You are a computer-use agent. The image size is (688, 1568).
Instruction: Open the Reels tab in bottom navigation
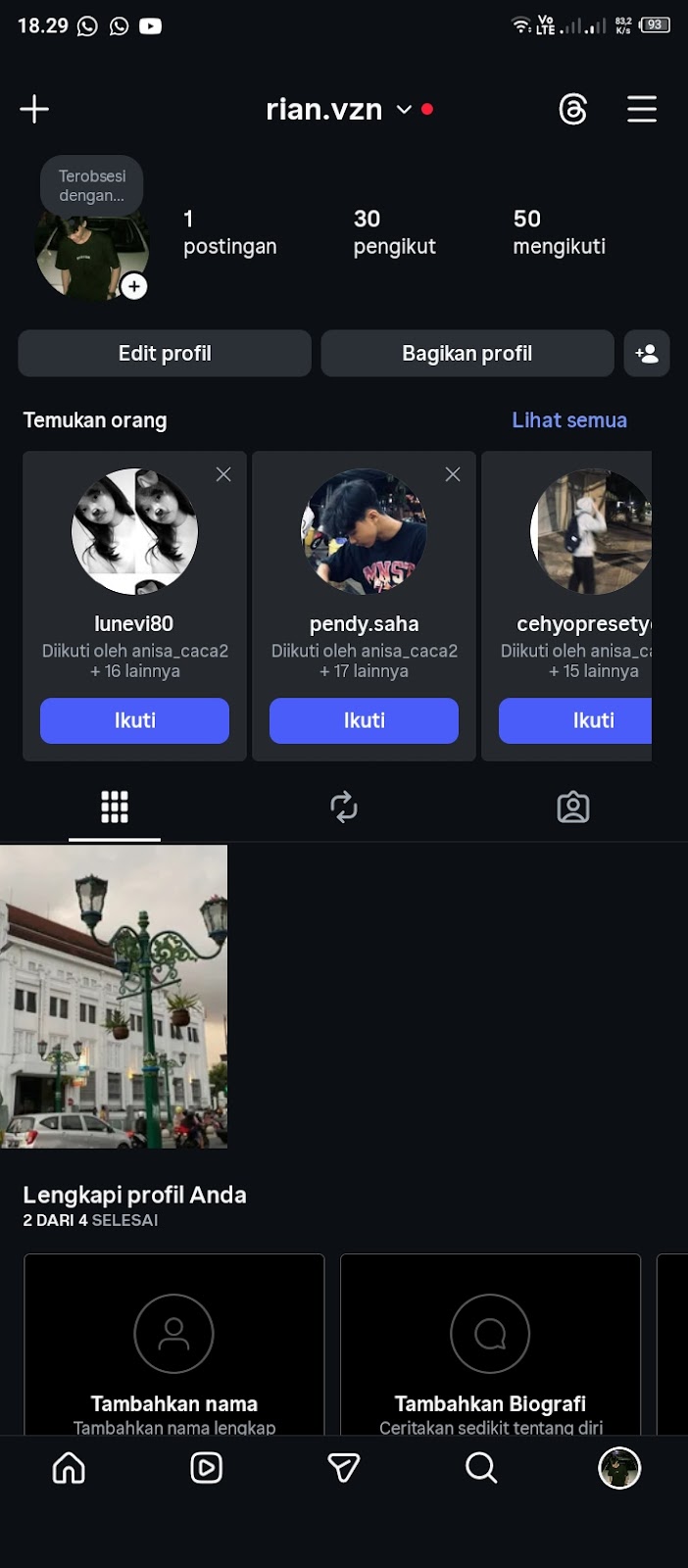pos(206,1468)
